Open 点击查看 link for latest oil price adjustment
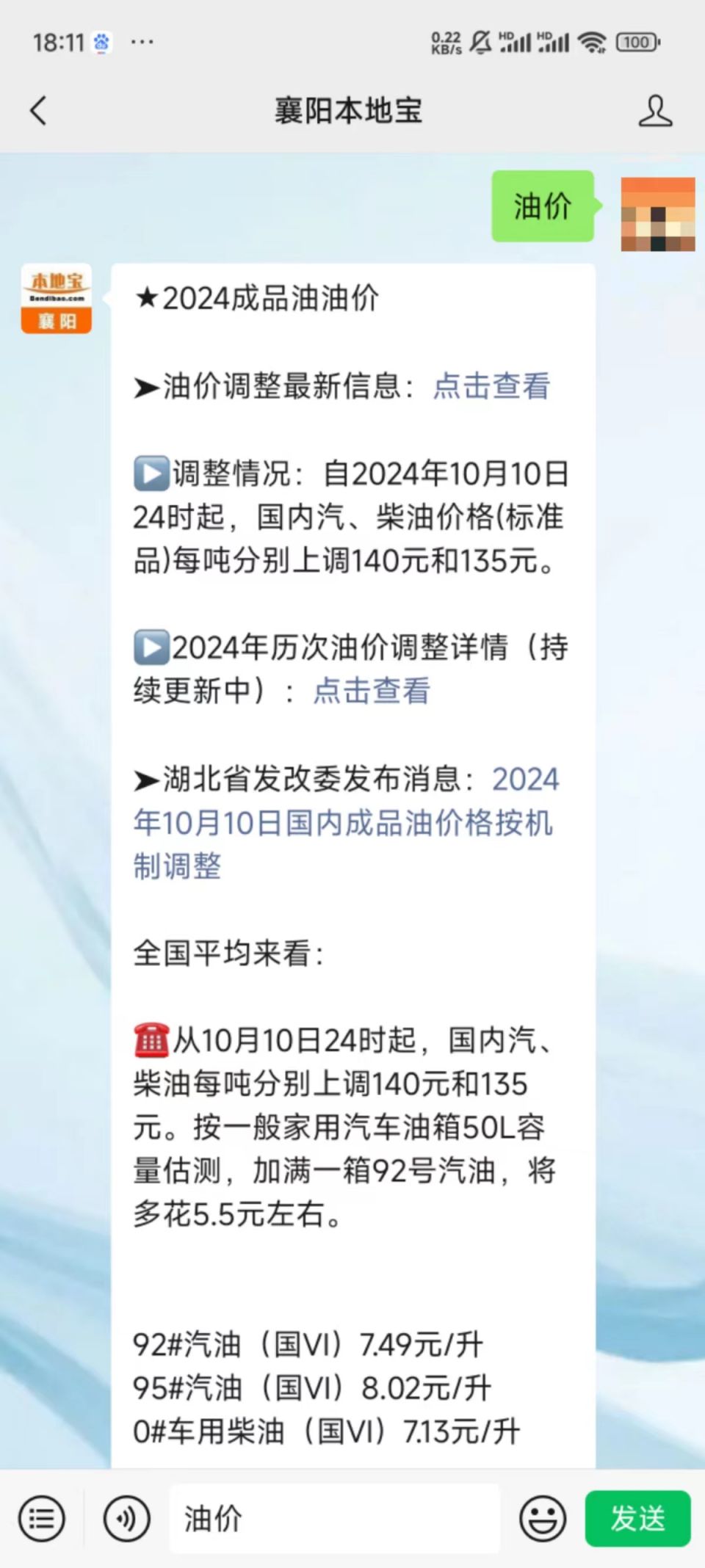This screenshot has height=1568, width=705. point(491,386)
